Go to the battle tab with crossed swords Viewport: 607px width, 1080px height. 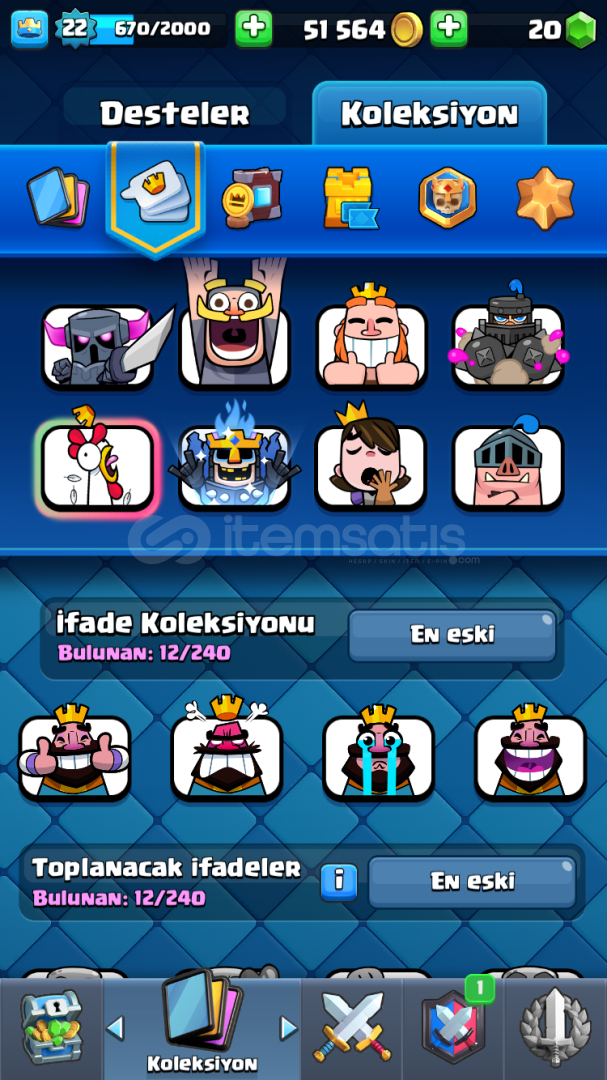point(353,1027)
